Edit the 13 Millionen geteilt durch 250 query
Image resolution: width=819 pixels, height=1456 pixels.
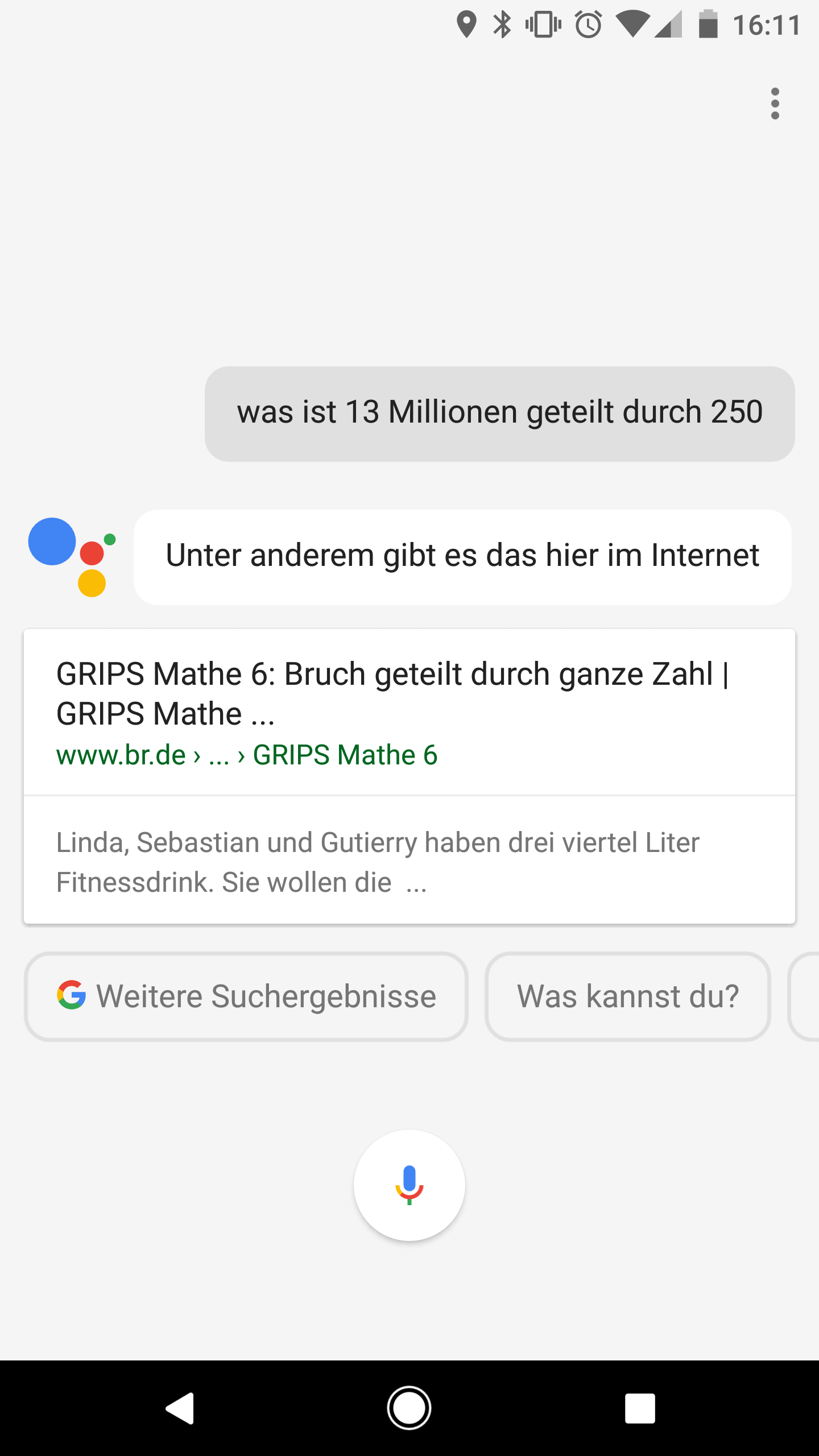coord(500,413)
